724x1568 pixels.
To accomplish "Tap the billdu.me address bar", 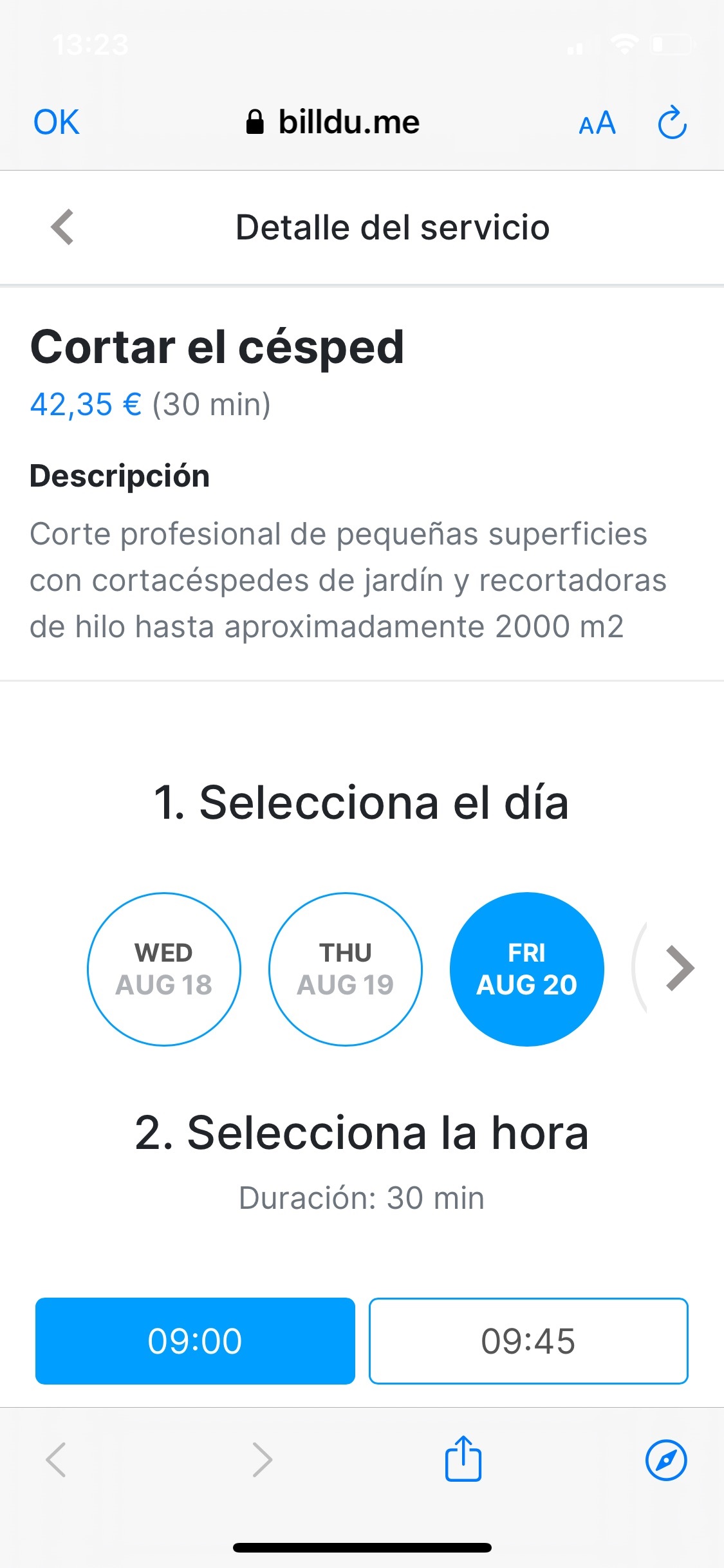I will [x=333, y=122].
